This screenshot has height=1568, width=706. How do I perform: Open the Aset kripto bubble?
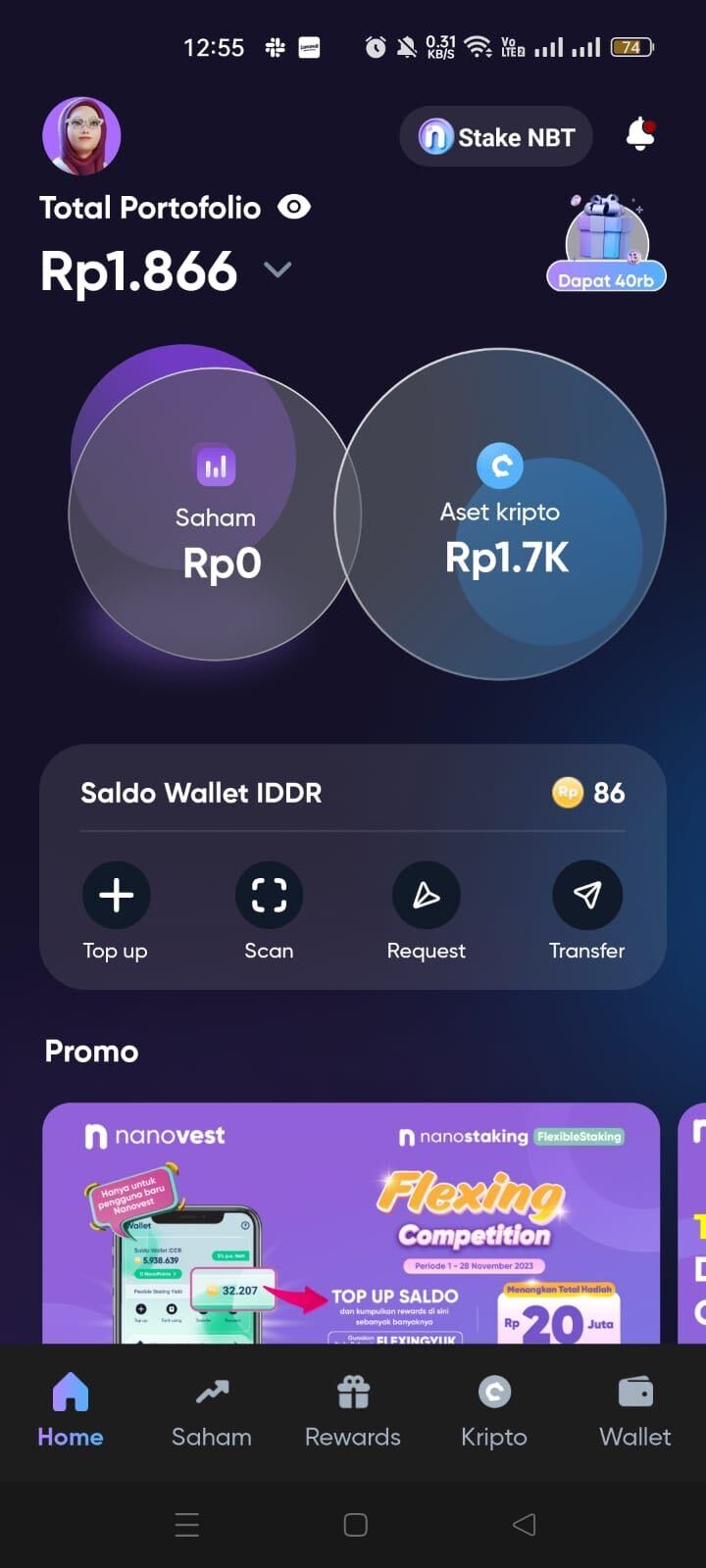501,514
